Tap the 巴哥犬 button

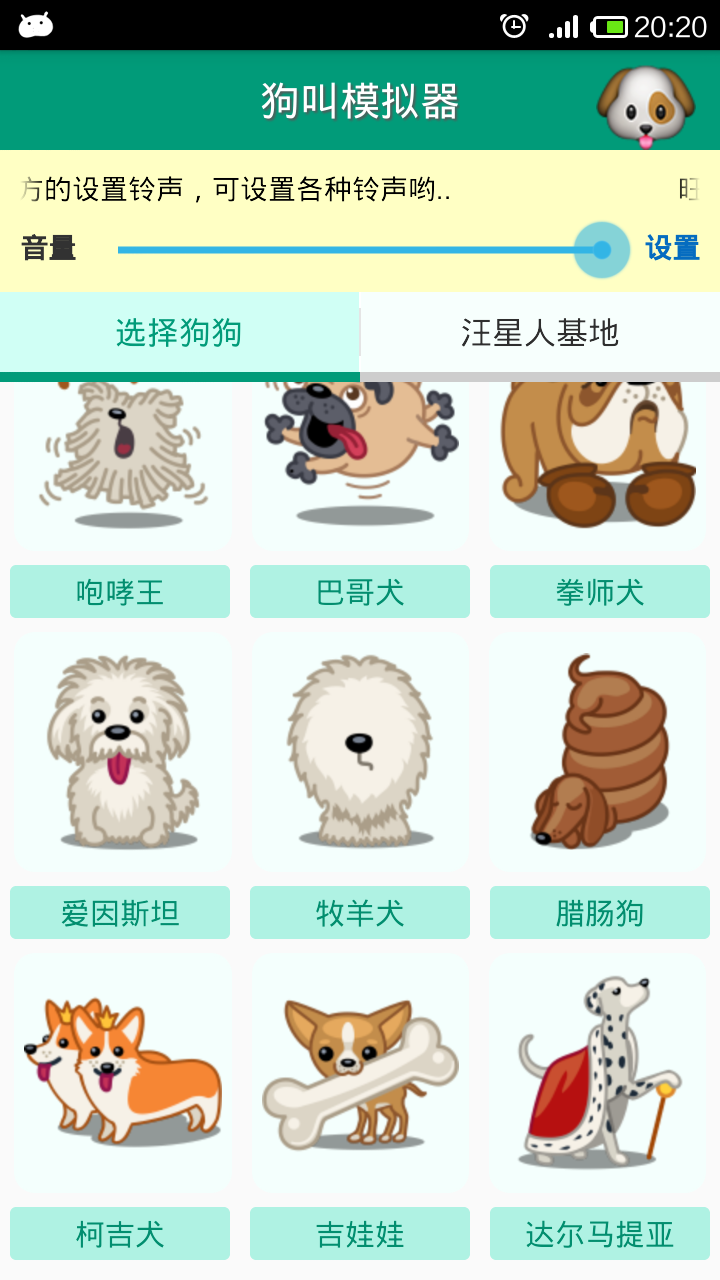click(360, 592)
